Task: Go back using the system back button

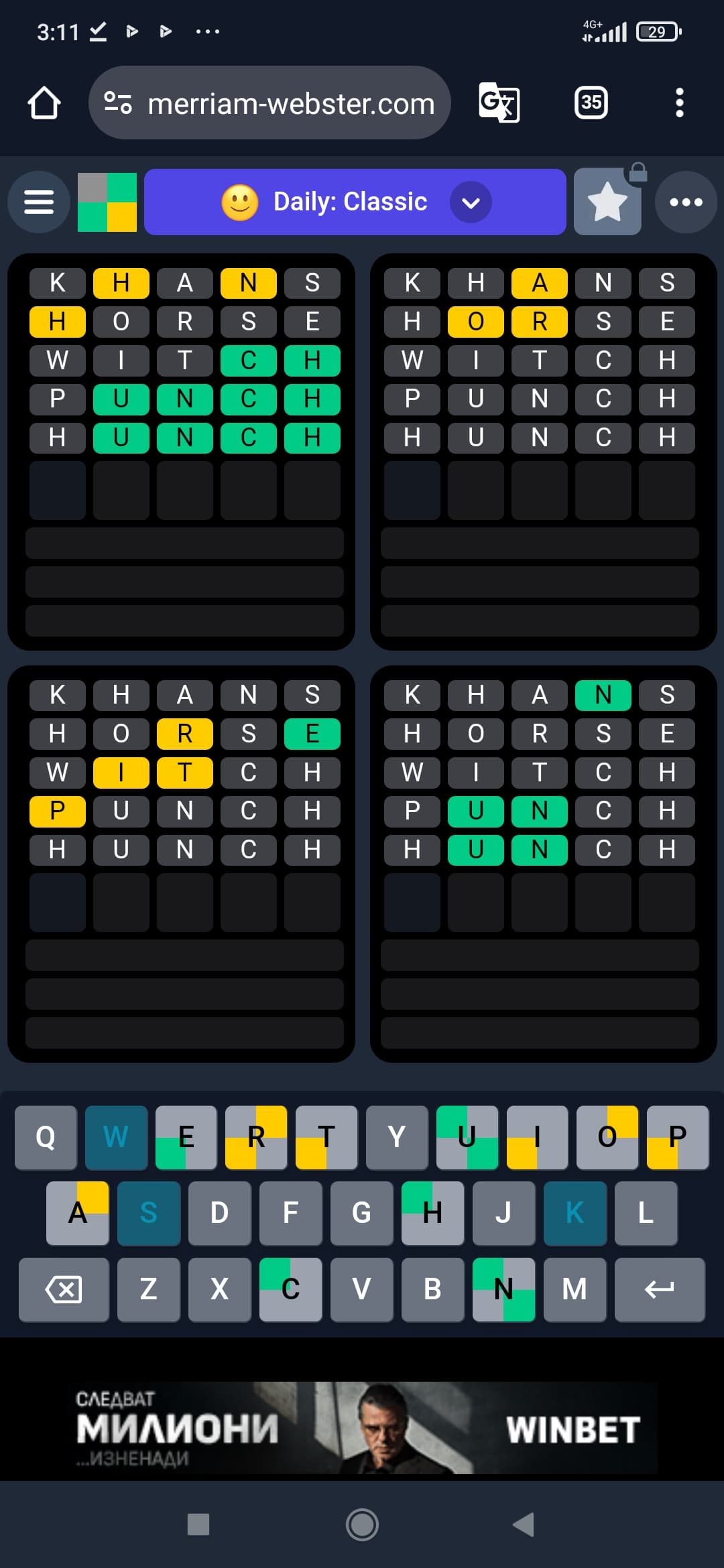Action: [524, 1524]
